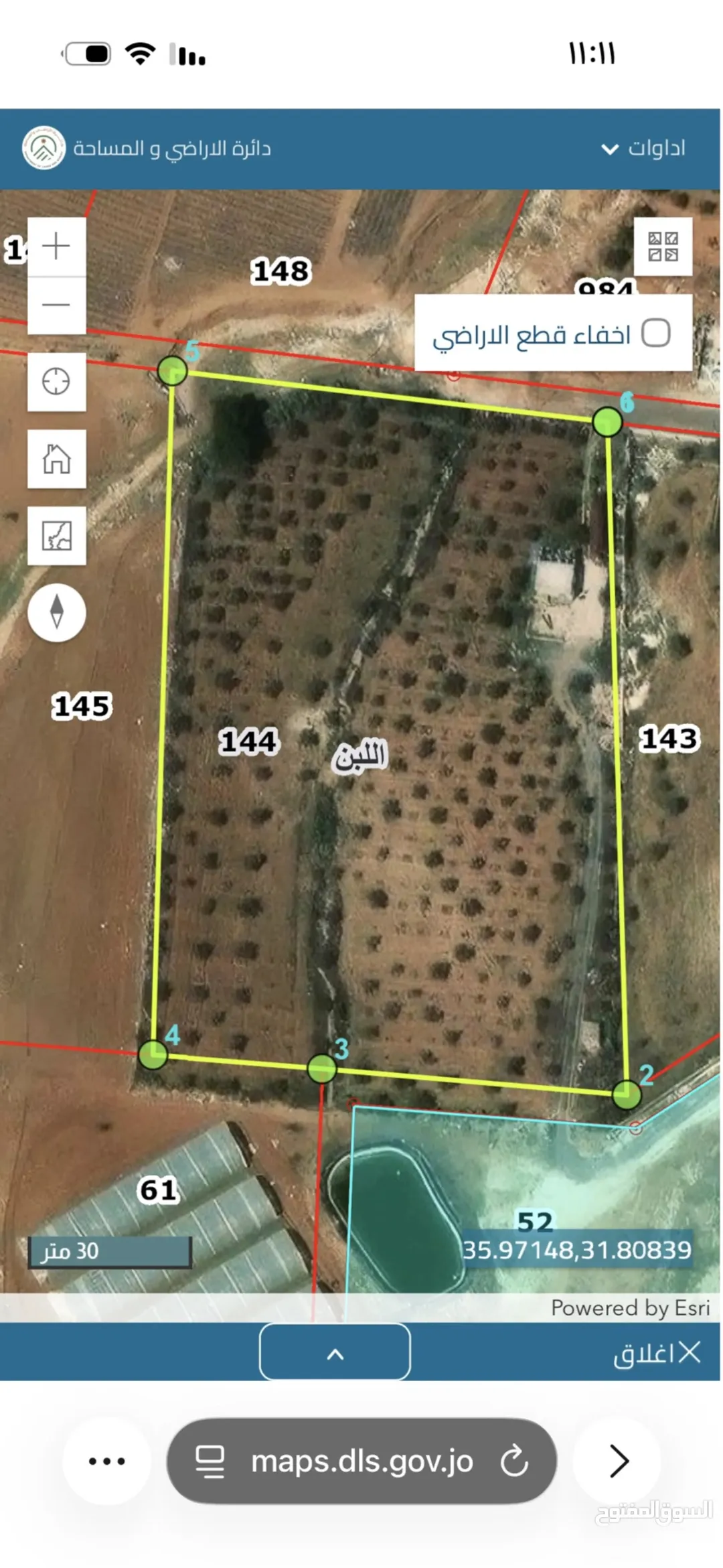Zoom out of the map

click(x=56, y=305)
